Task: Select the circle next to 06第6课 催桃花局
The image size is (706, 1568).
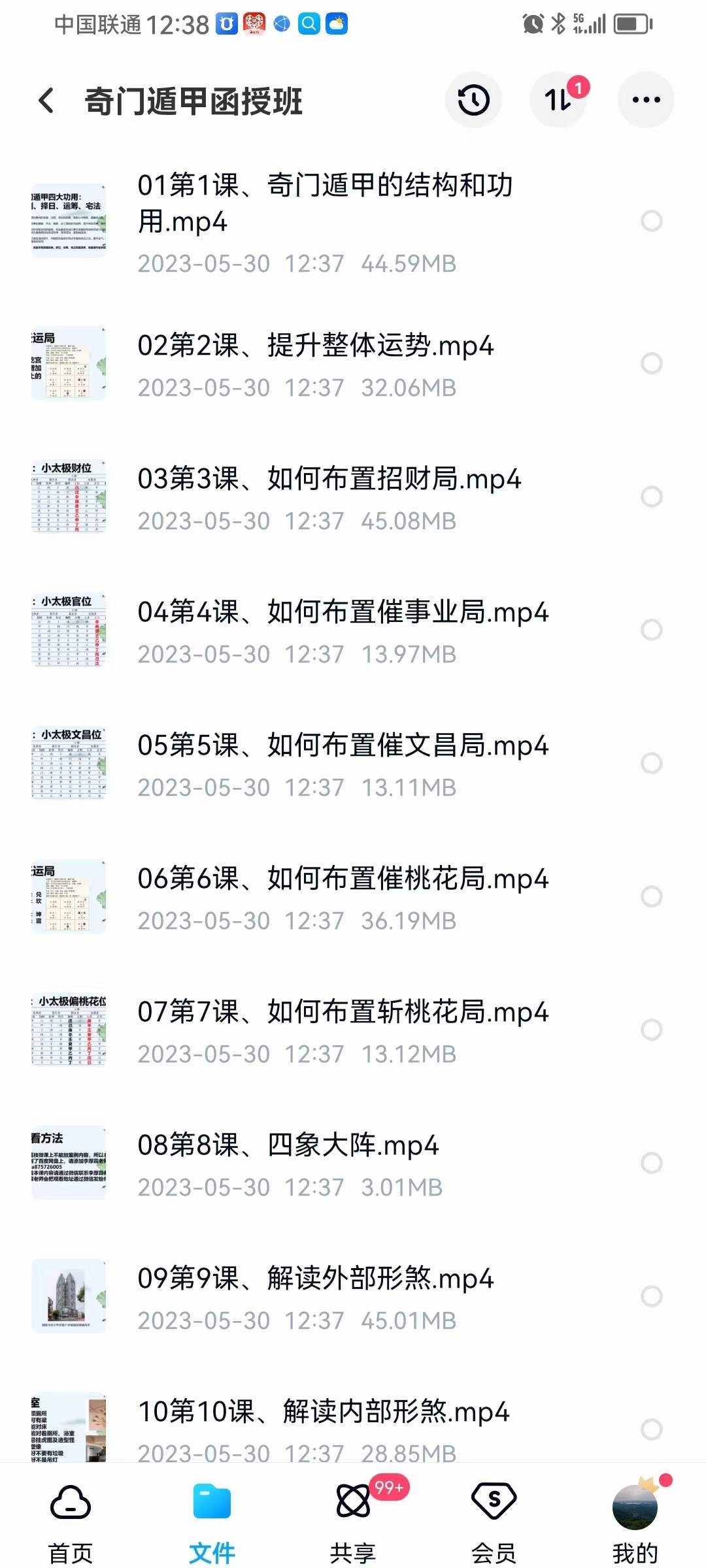Action: pos(652,897)
